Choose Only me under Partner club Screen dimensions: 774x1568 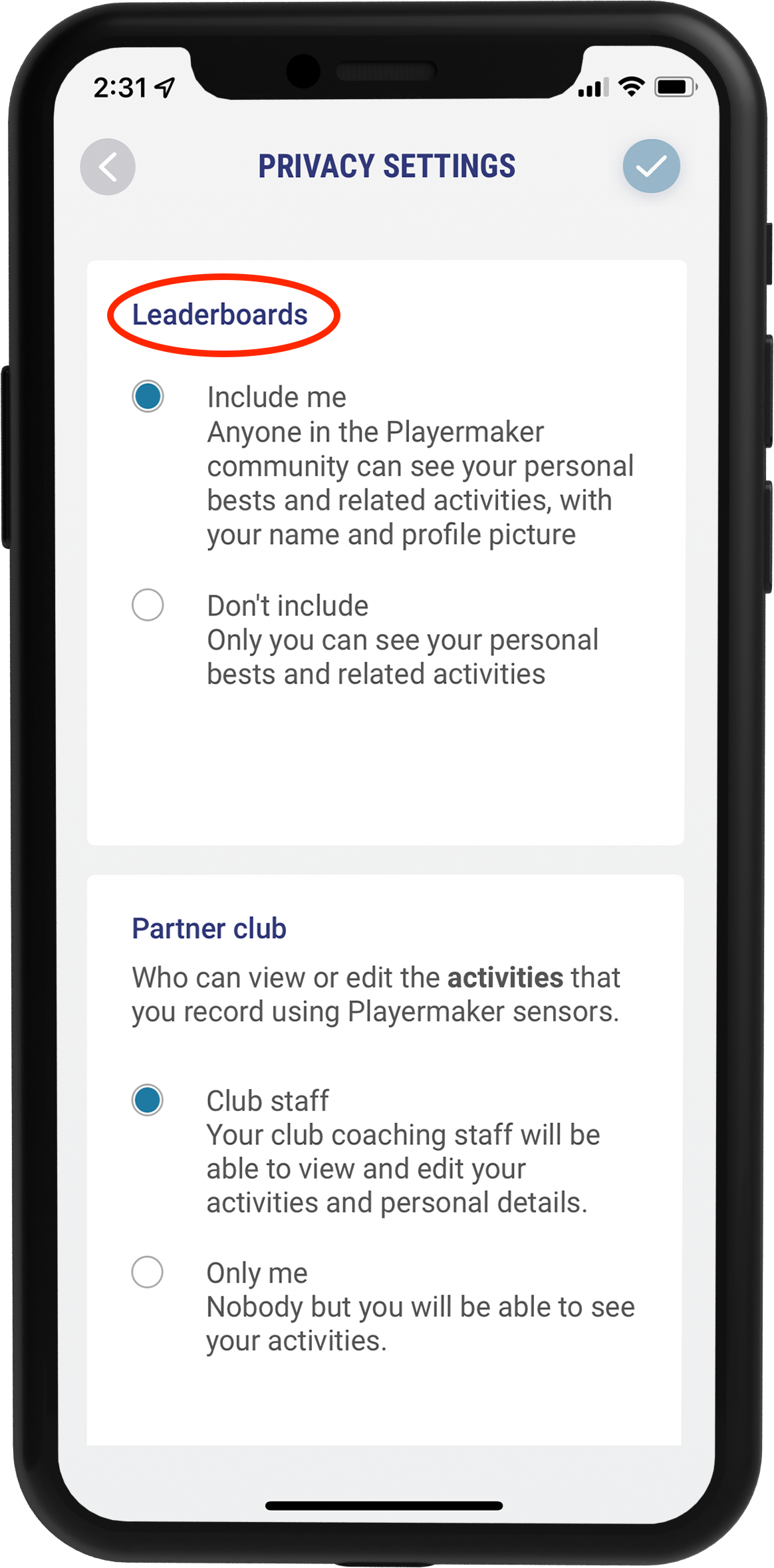click(x=148, y=1272)
